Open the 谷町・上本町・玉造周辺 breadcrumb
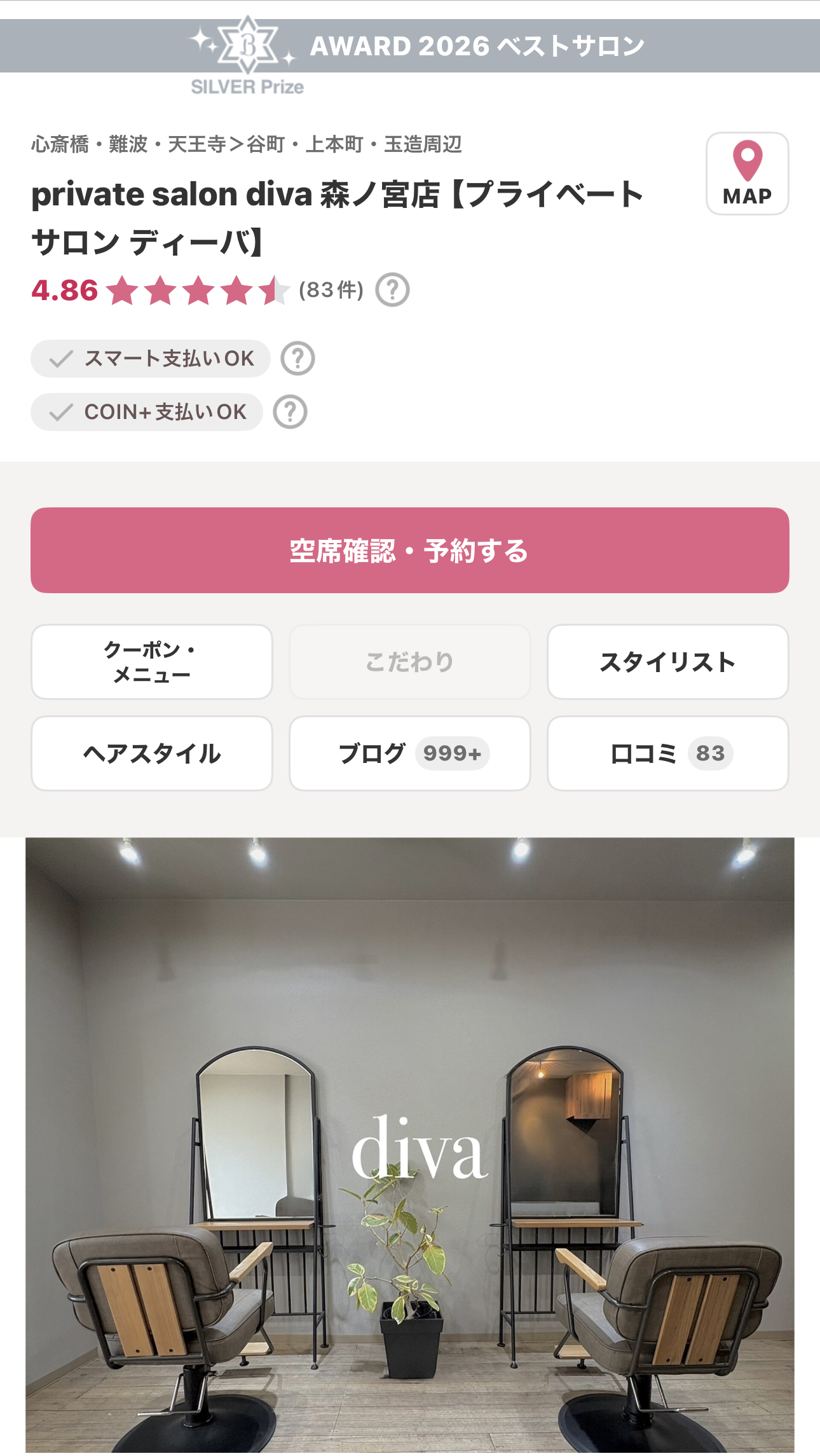This screenshot has width=820, height=1456. [354, 144]
